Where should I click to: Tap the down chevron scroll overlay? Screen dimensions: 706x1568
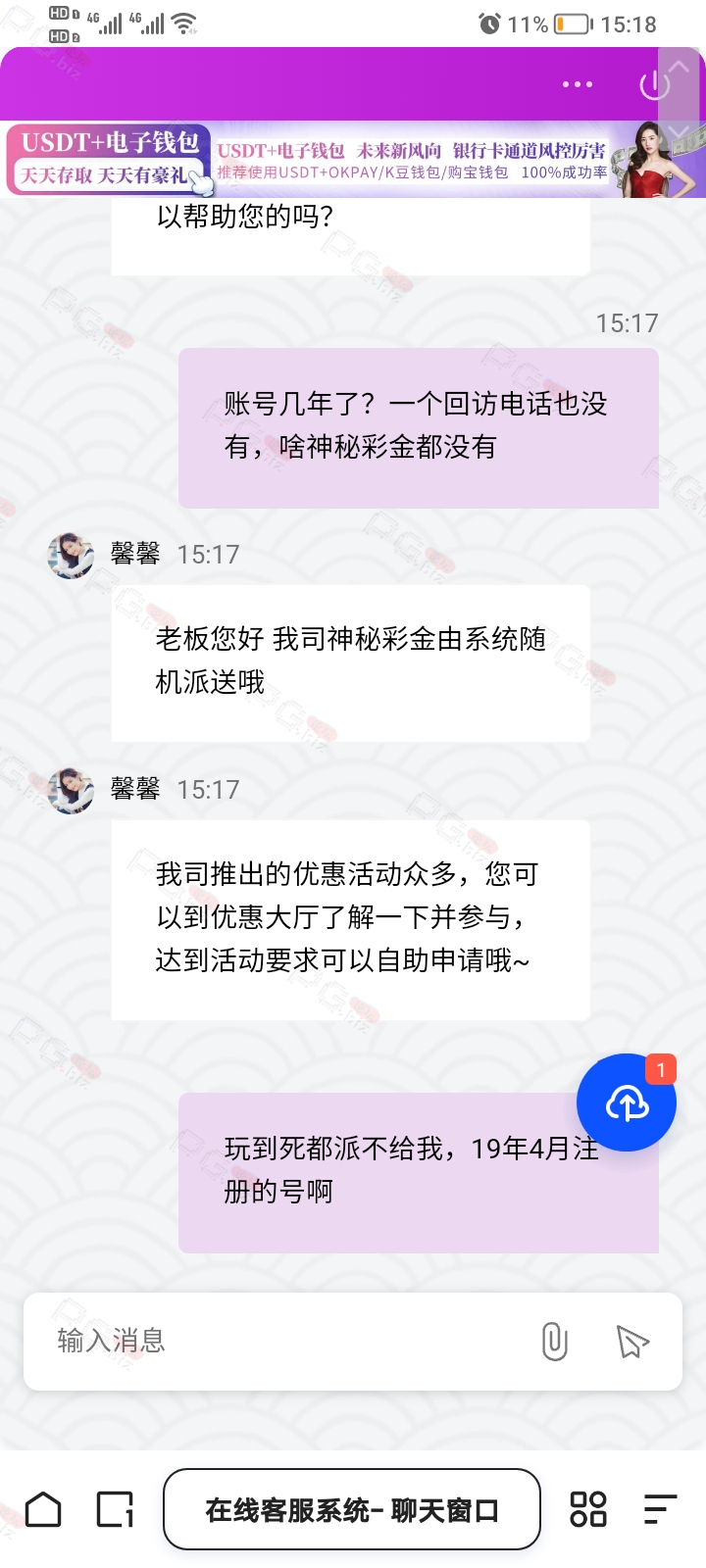pyautogui.click(x=679, y=132)
